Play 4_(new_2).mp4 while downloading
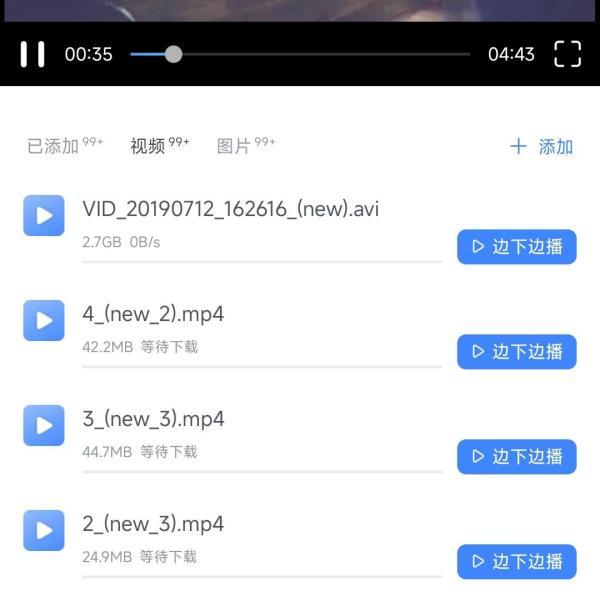Viewport: 600px width, 600px height. click(516, 352)
